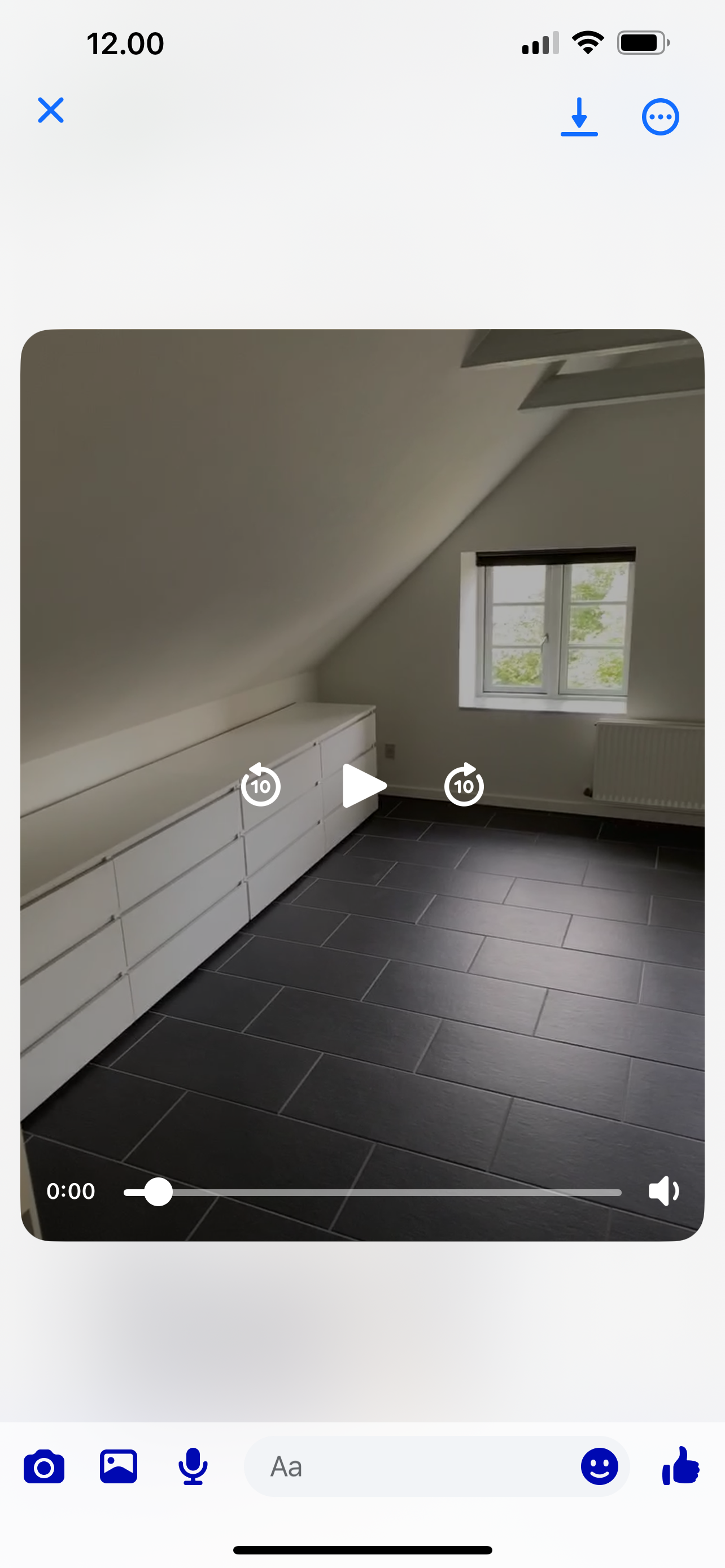Skip forward 10 seconds
The height and width of the screenshot is (1568, 725).
464,785
